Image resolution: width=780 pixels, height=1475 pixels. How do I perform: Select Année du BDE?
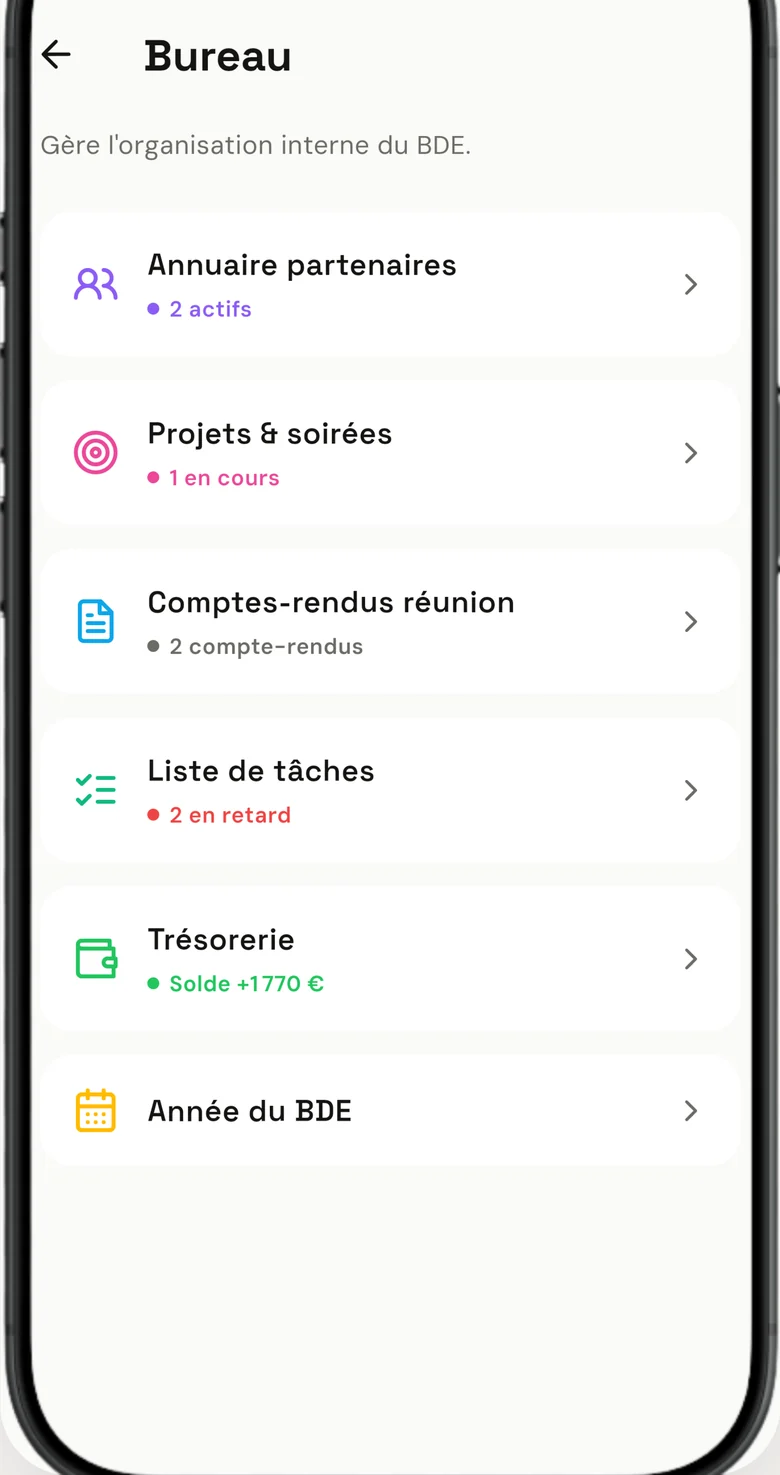390,1111
